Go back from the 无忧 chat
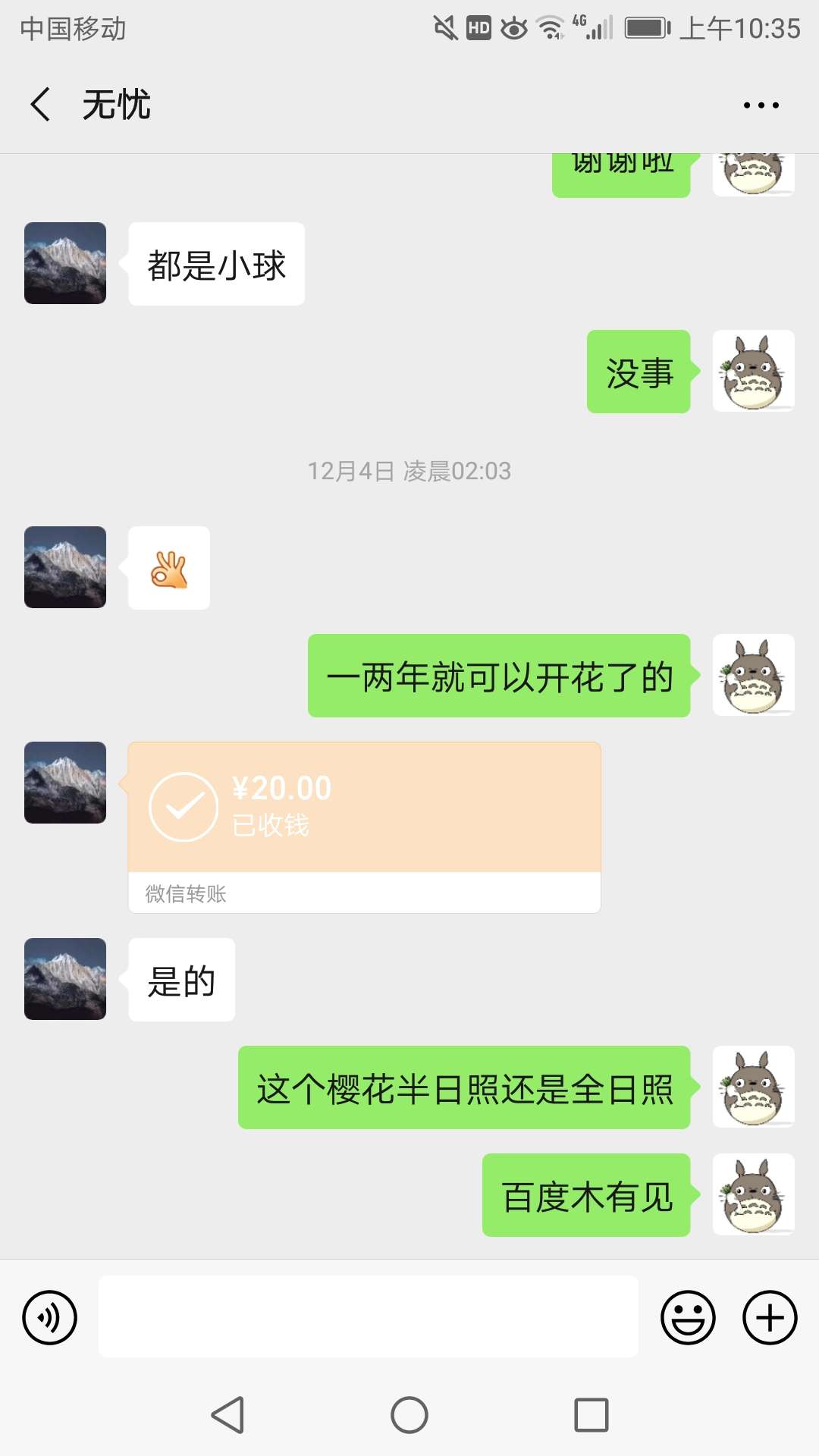This screenshot has height=1456, width=819. click(41, 105)
